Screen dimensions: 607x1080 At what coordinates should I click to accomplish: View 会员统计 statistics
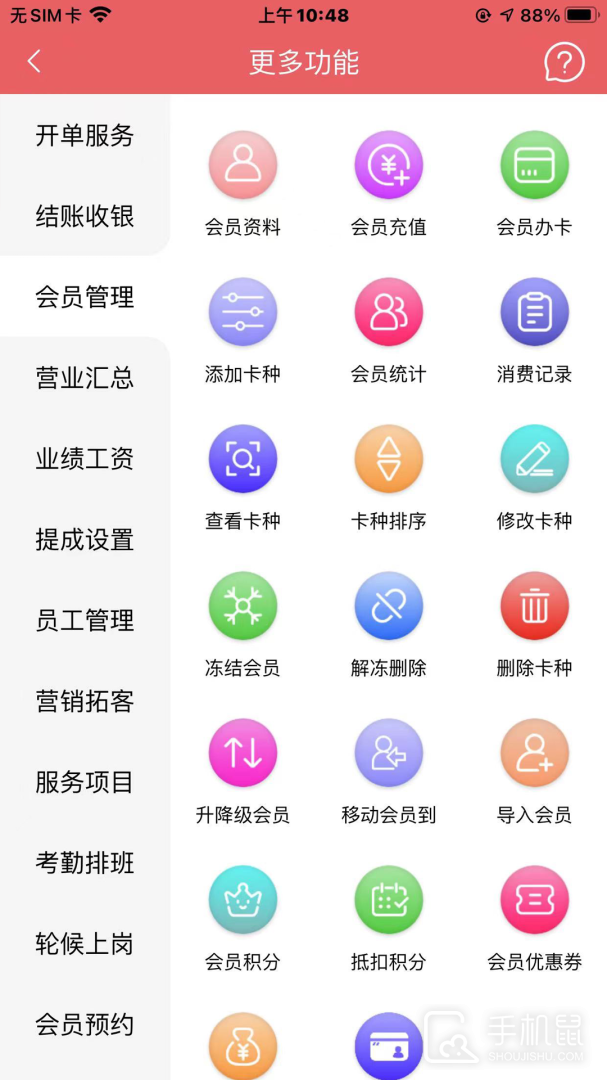(389, 313)
